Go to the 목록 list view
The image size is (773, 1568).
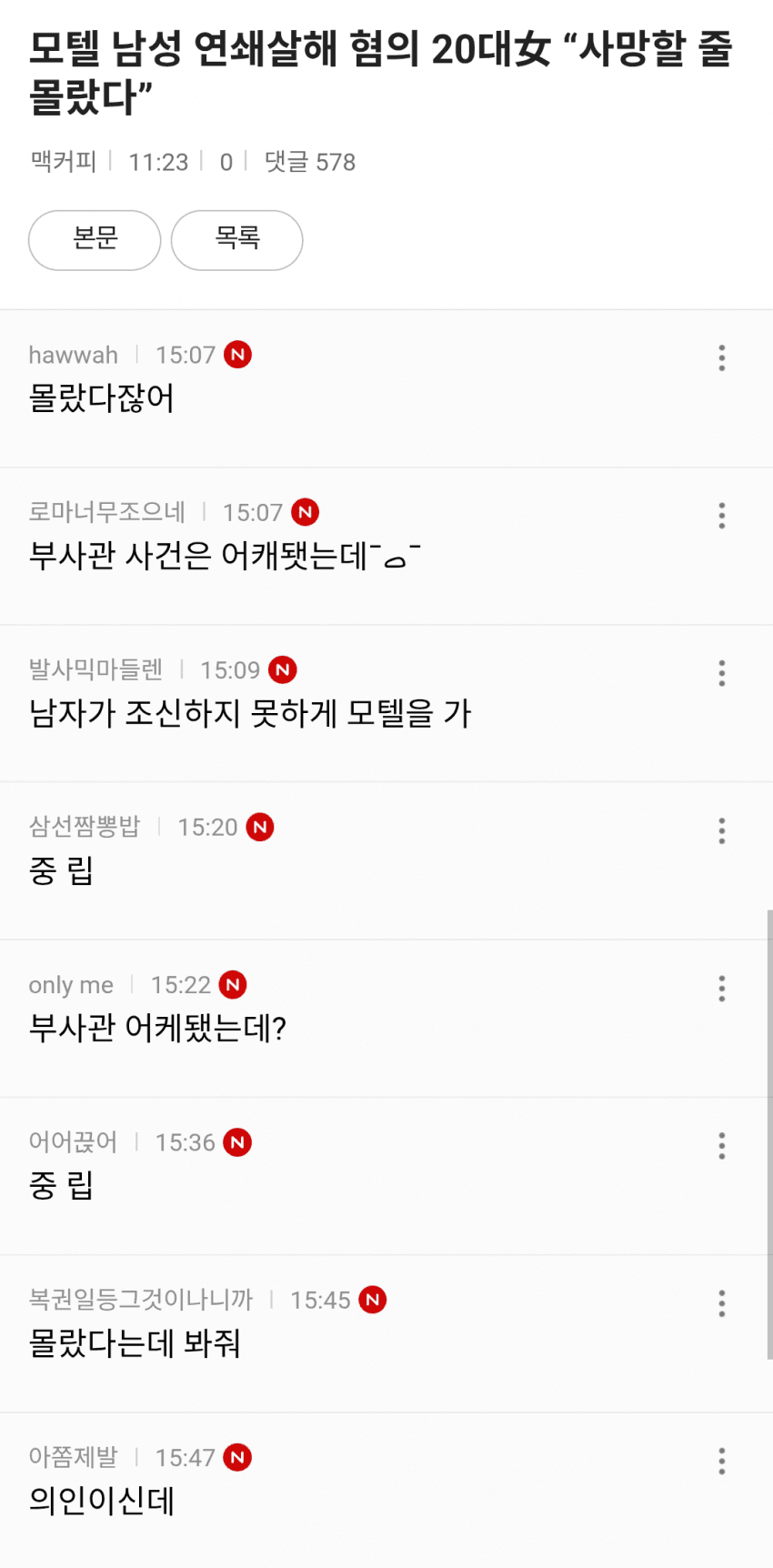click(236, 240)
